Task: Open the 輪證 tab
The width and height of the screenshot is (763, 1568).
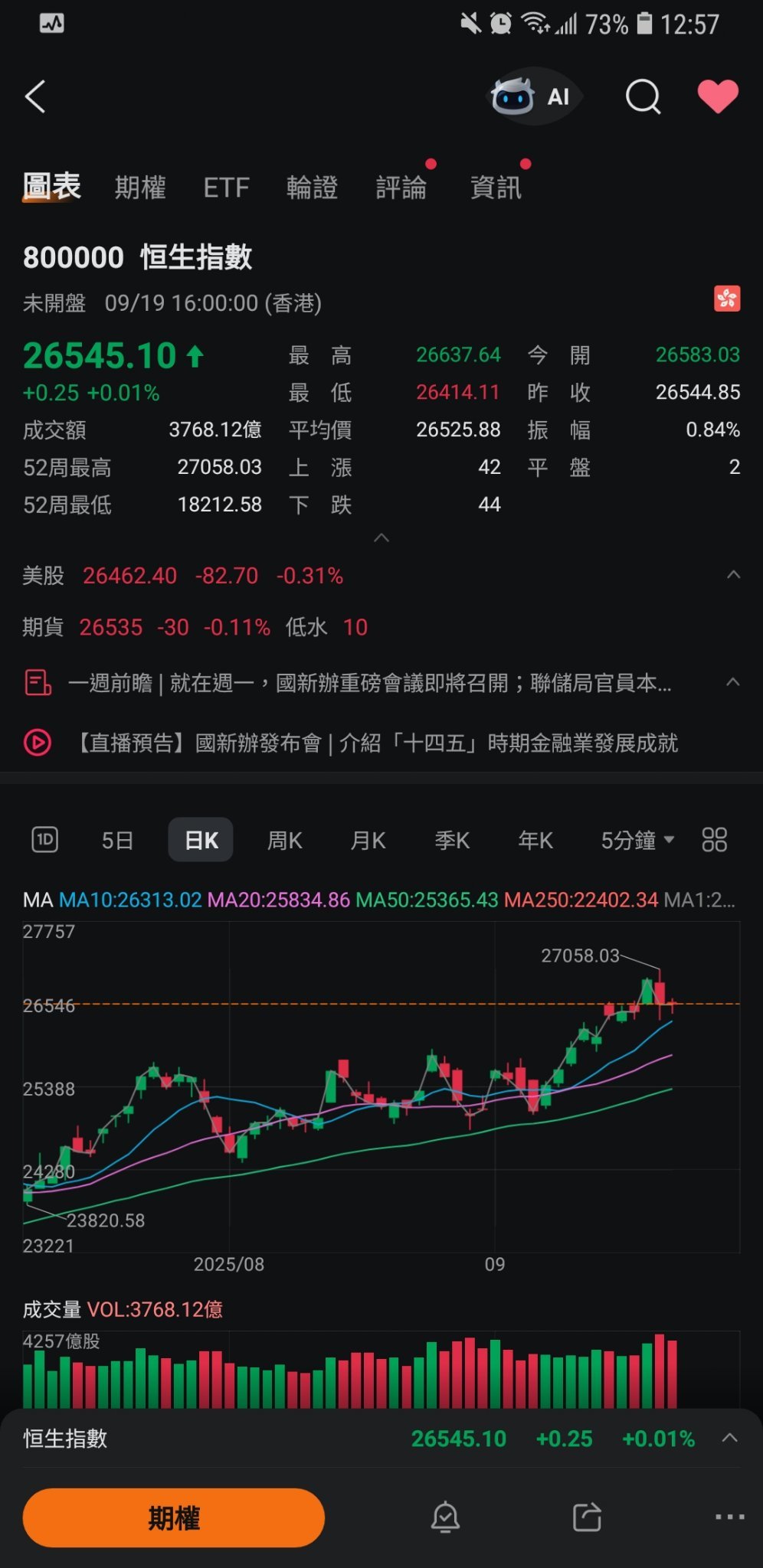Action: coord(312,188)
